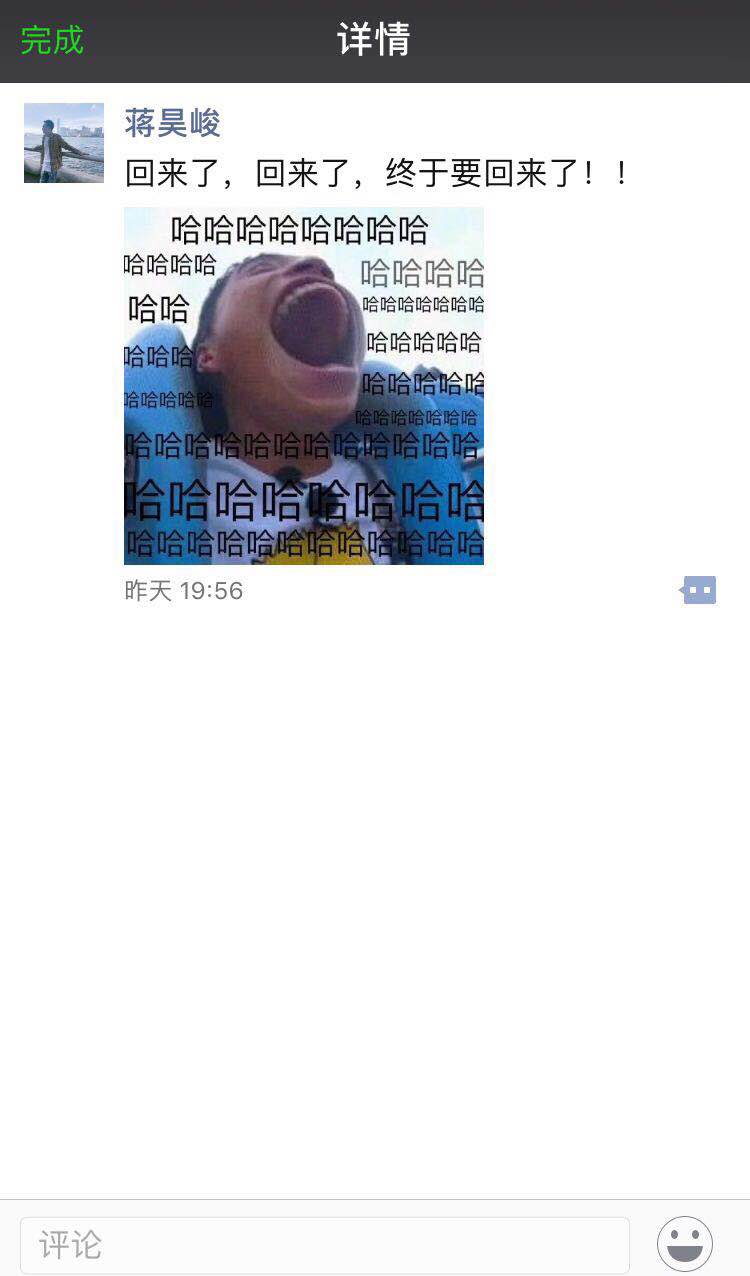View the 哈哈哈 meme image full screen
The image size is (750, 1276).
[304, 386]
